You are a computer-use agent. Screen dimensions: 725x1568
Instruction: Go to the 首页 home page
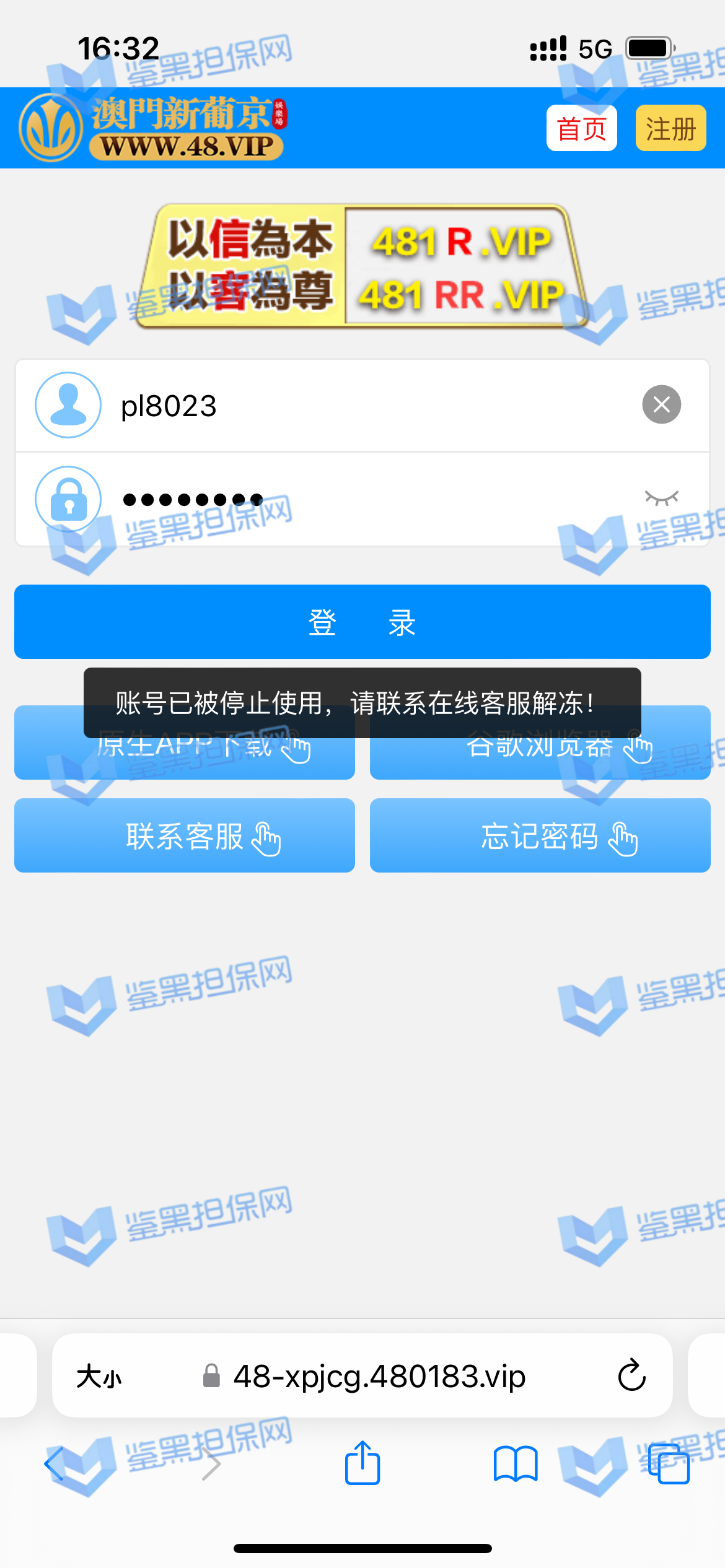[581, 128]
